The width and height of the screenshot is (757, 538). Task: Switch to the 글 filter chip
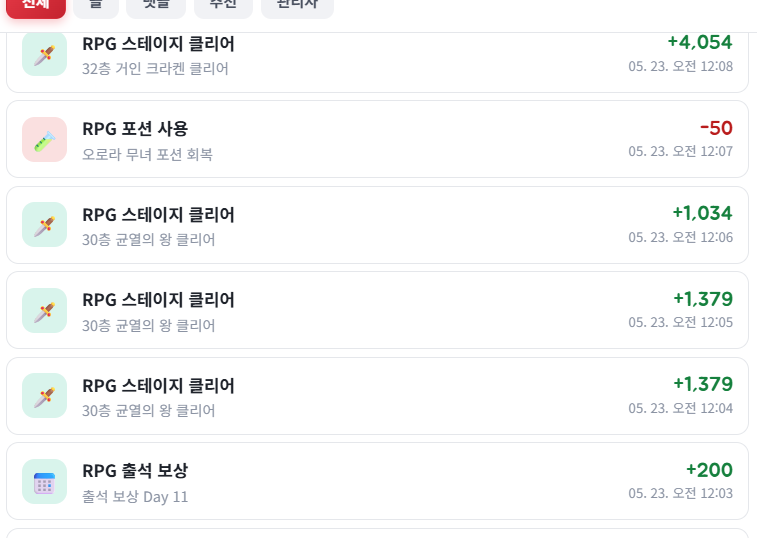coord(96,7)
